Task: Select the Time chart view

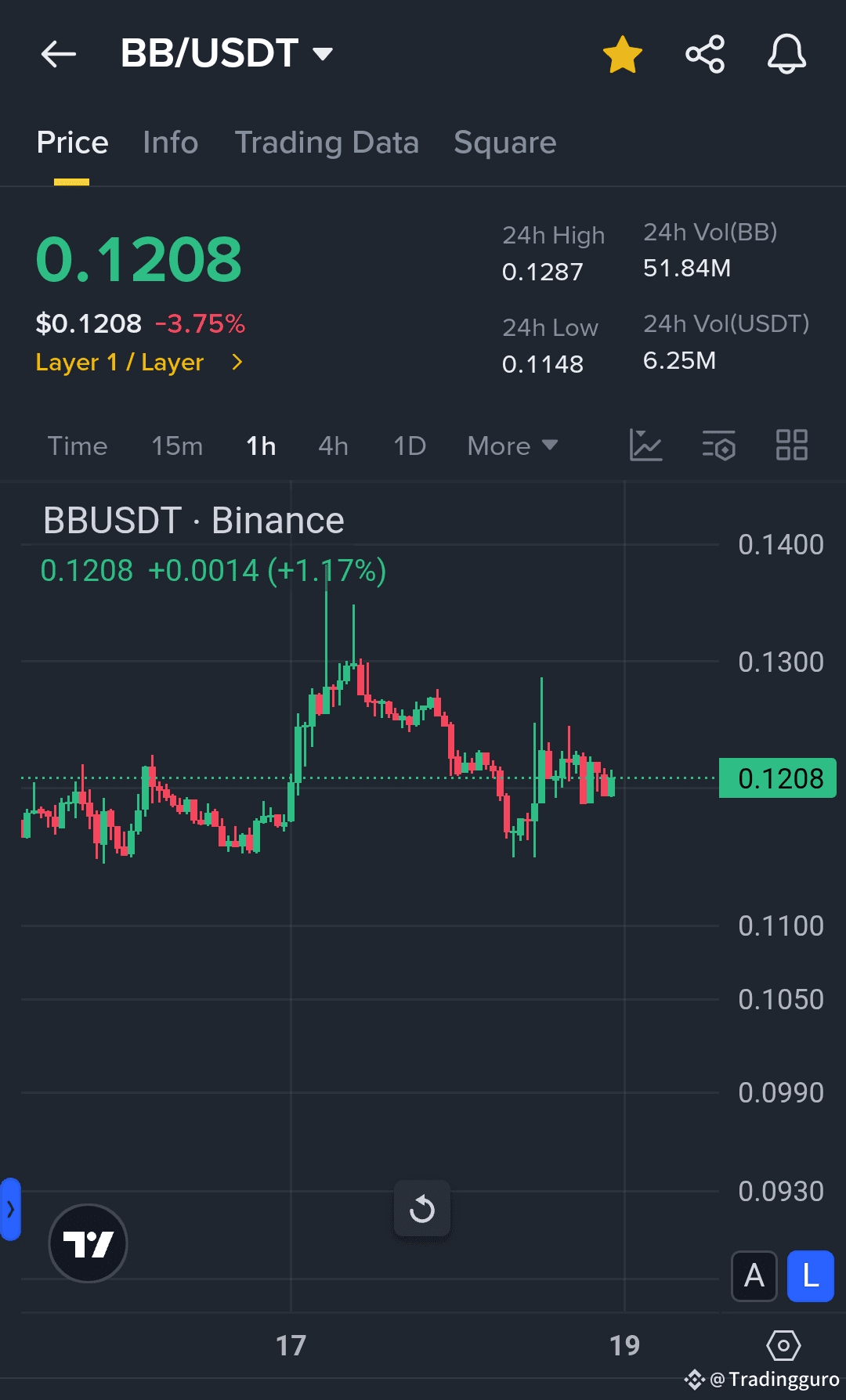Action: (x=77, y=446)
